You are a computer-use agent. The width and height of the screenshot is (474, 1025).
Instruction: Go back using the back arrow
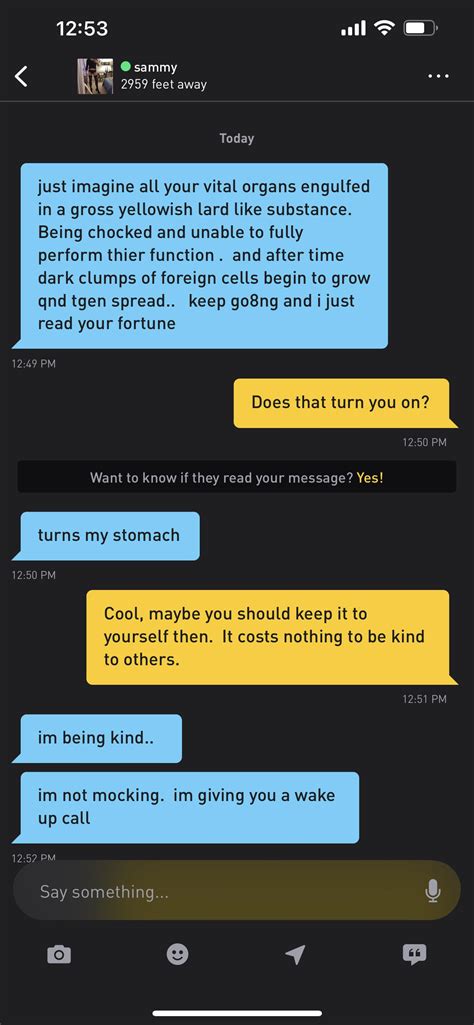coord(22,76)
